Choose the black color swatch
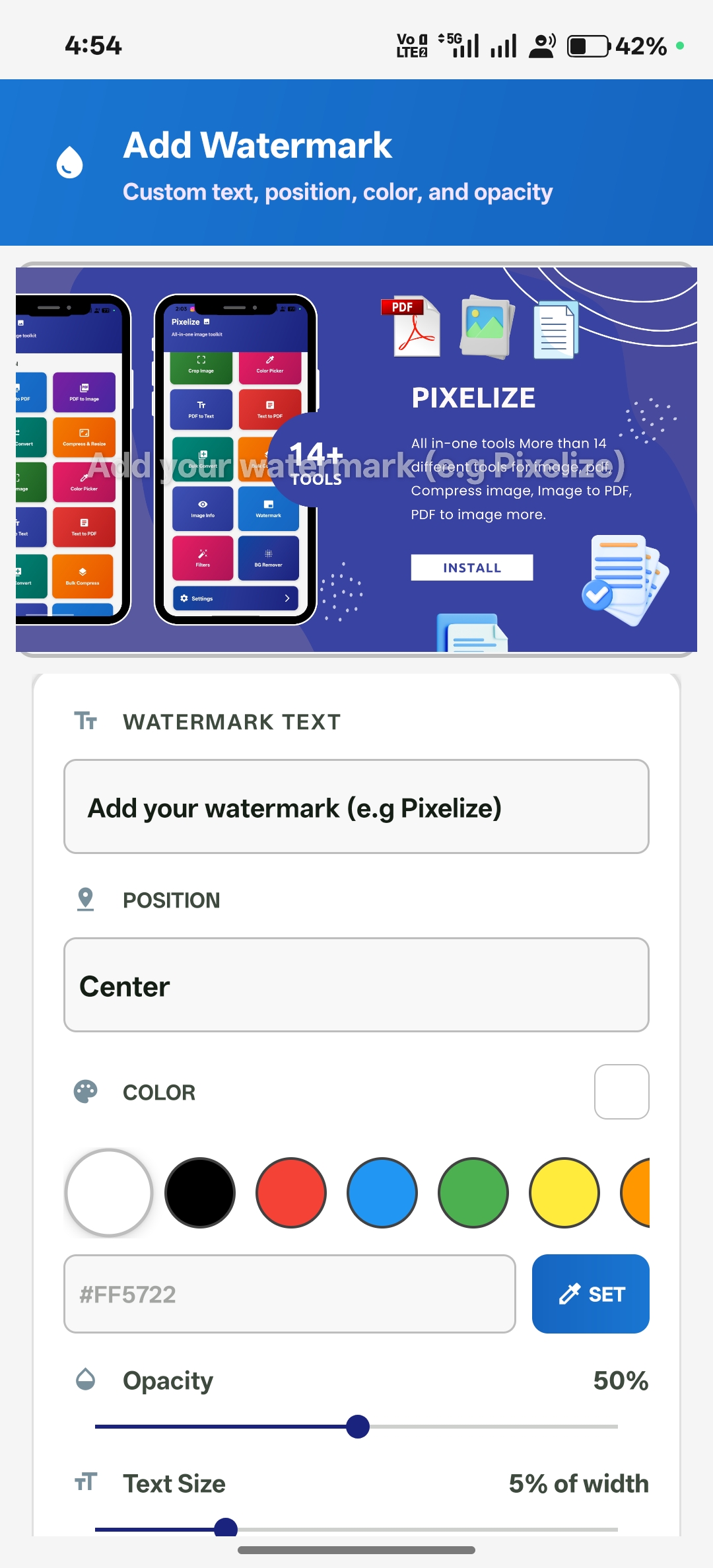 click(x=200, y=1192)
